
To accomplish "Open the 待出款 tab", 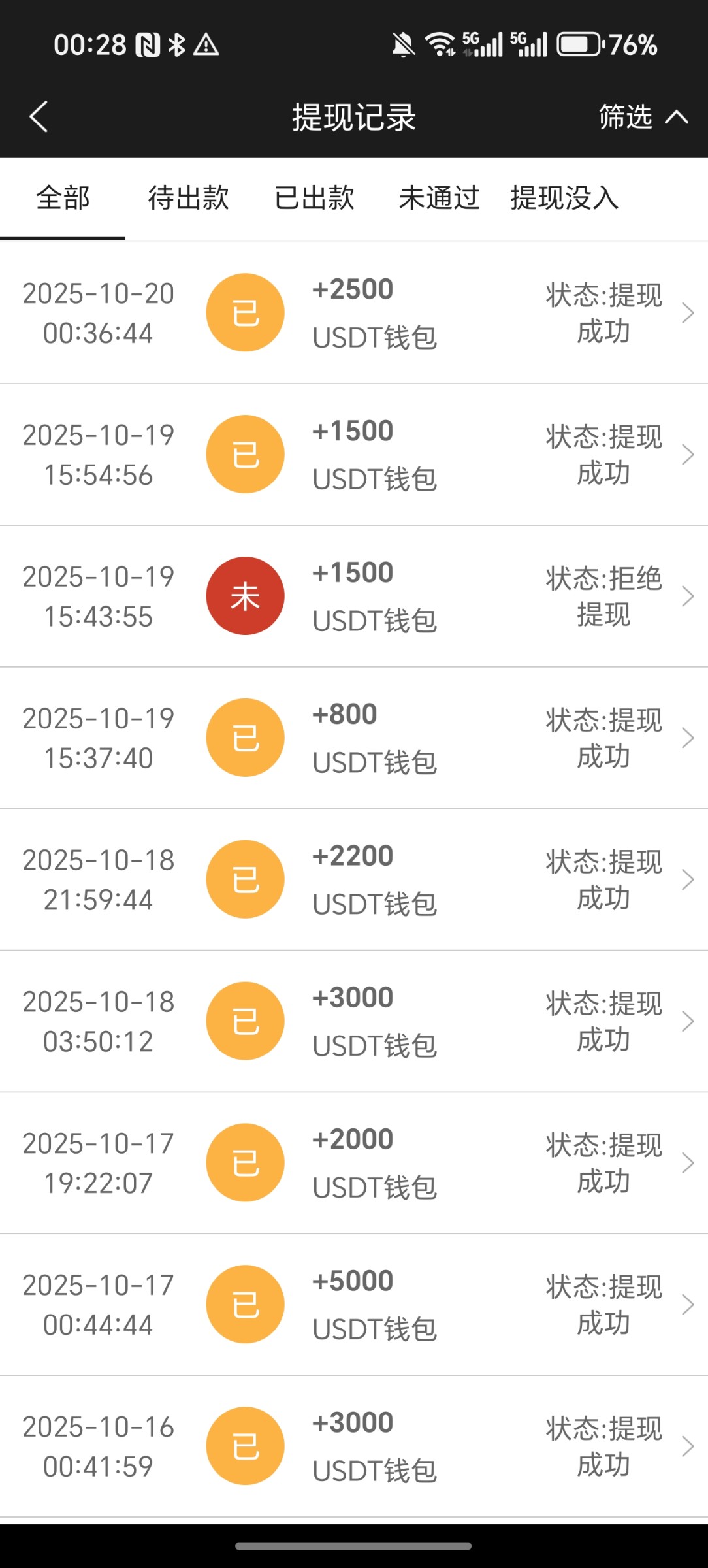I will pos(188,199).
